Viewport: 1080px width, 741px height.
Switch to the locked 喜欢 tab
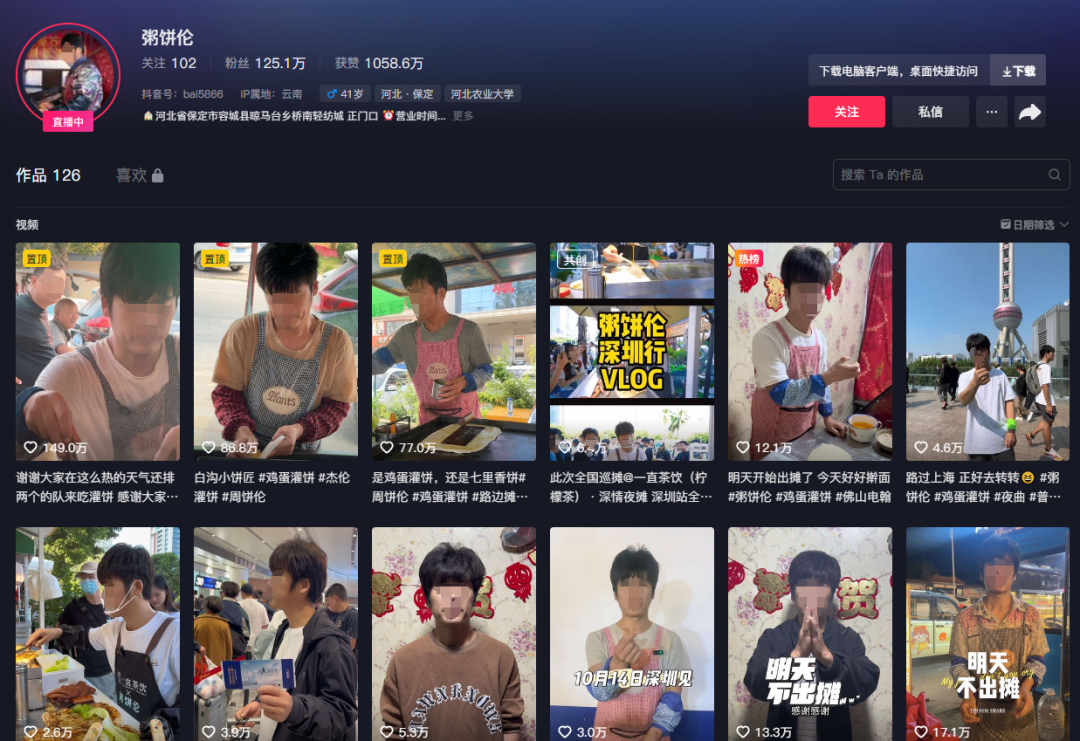pos(139,175)
